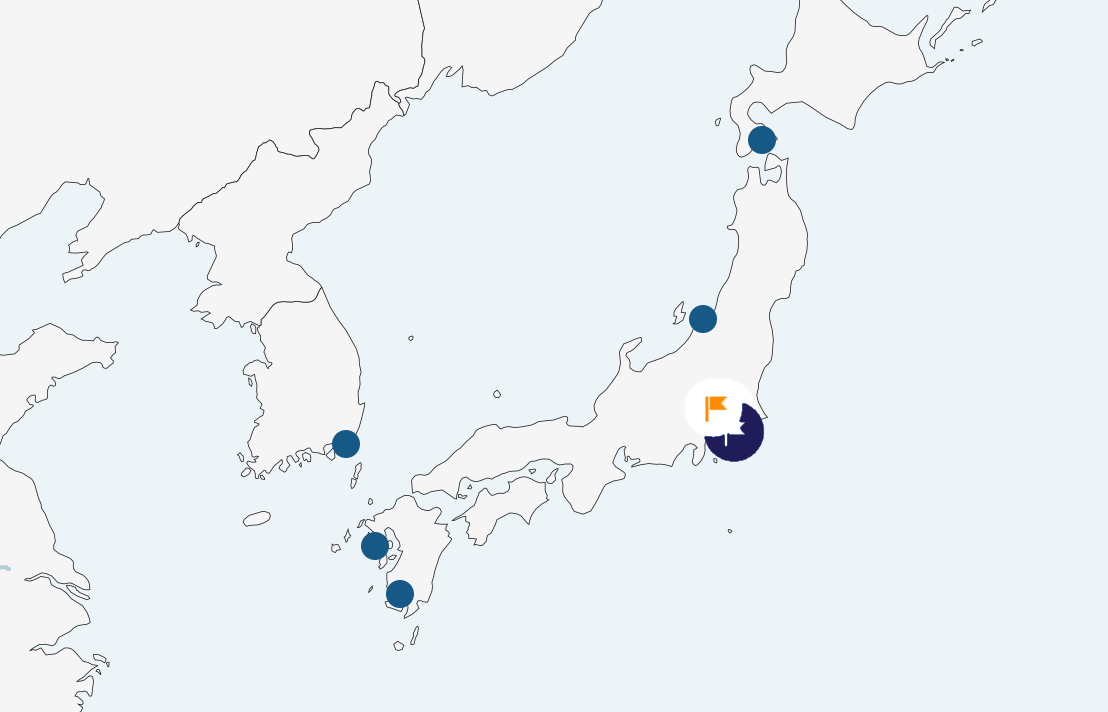Select the blue marker on Honshu's Sea of Japan coast

pos(703,319)
